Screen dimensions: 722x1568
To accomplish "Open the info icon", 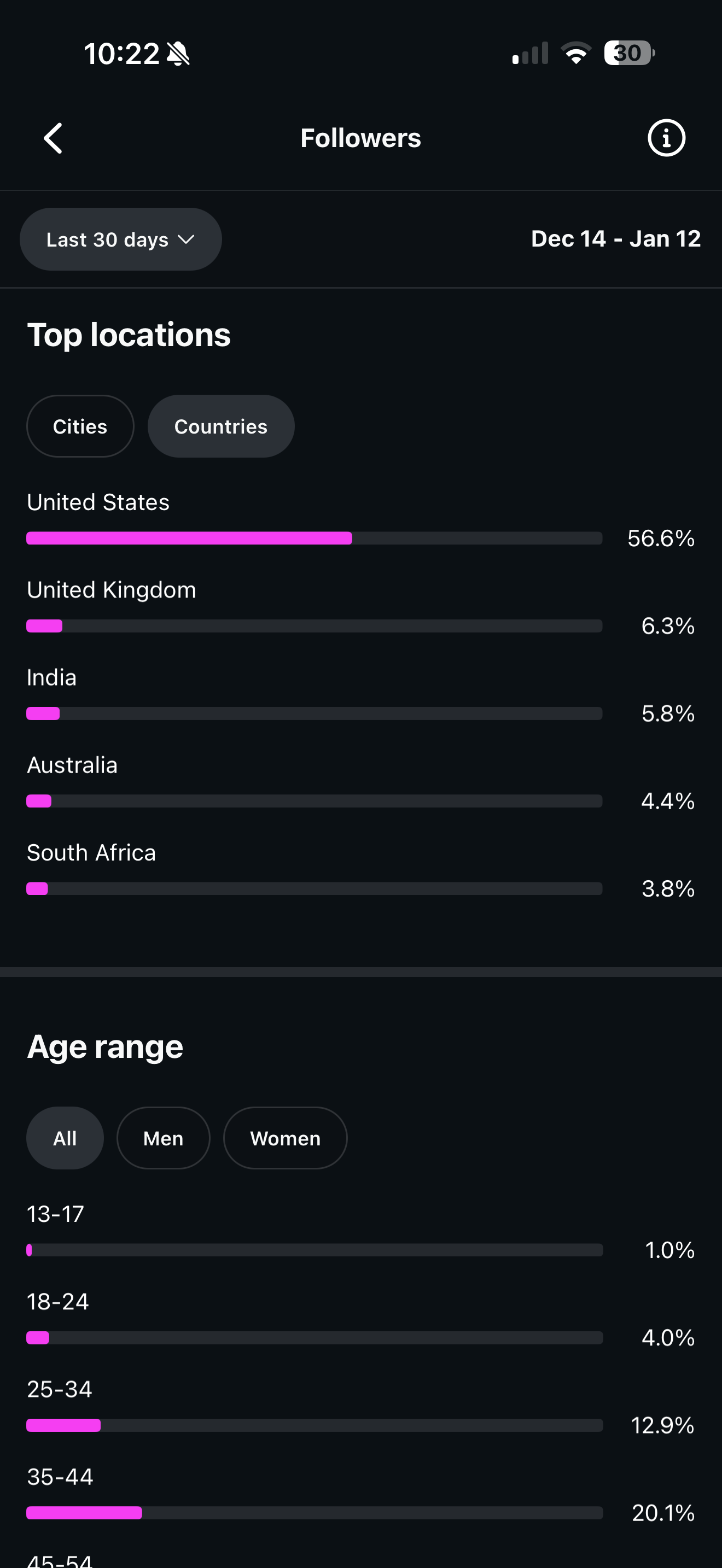I will [x=666, y=138].
